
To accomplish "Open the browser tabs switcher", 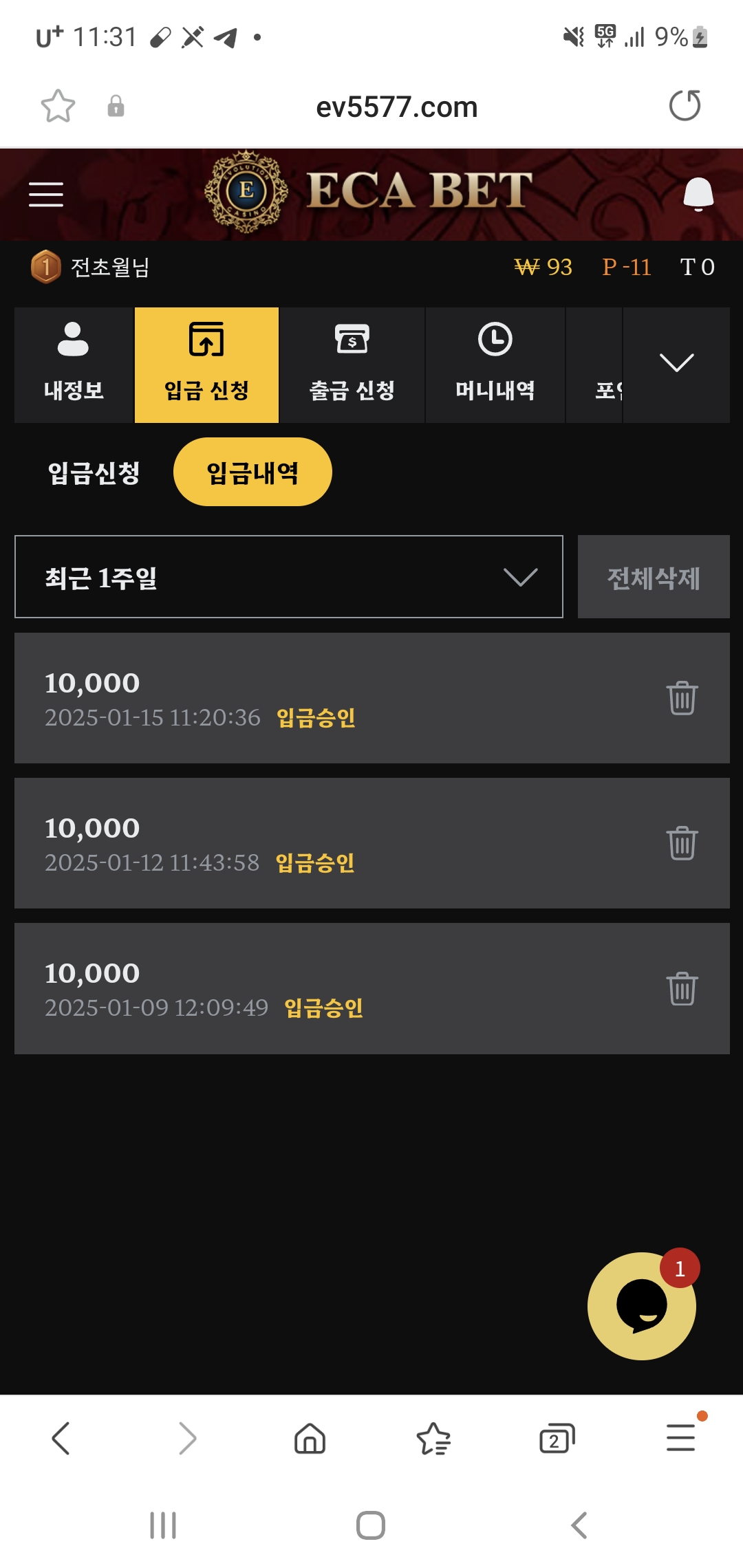I will click(x=557, y=1439).
